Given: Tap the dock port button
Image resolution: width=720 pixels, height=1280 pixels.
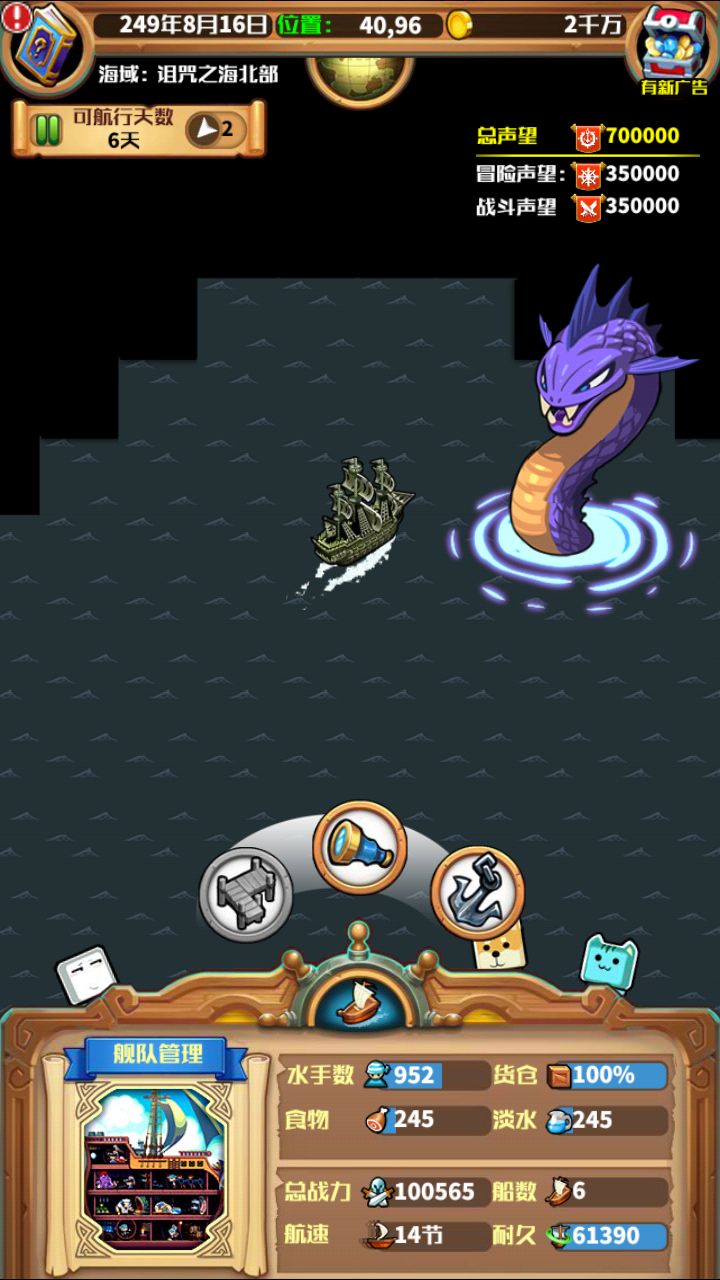Looking at the screenshot, I should click(x=245, y=892).
